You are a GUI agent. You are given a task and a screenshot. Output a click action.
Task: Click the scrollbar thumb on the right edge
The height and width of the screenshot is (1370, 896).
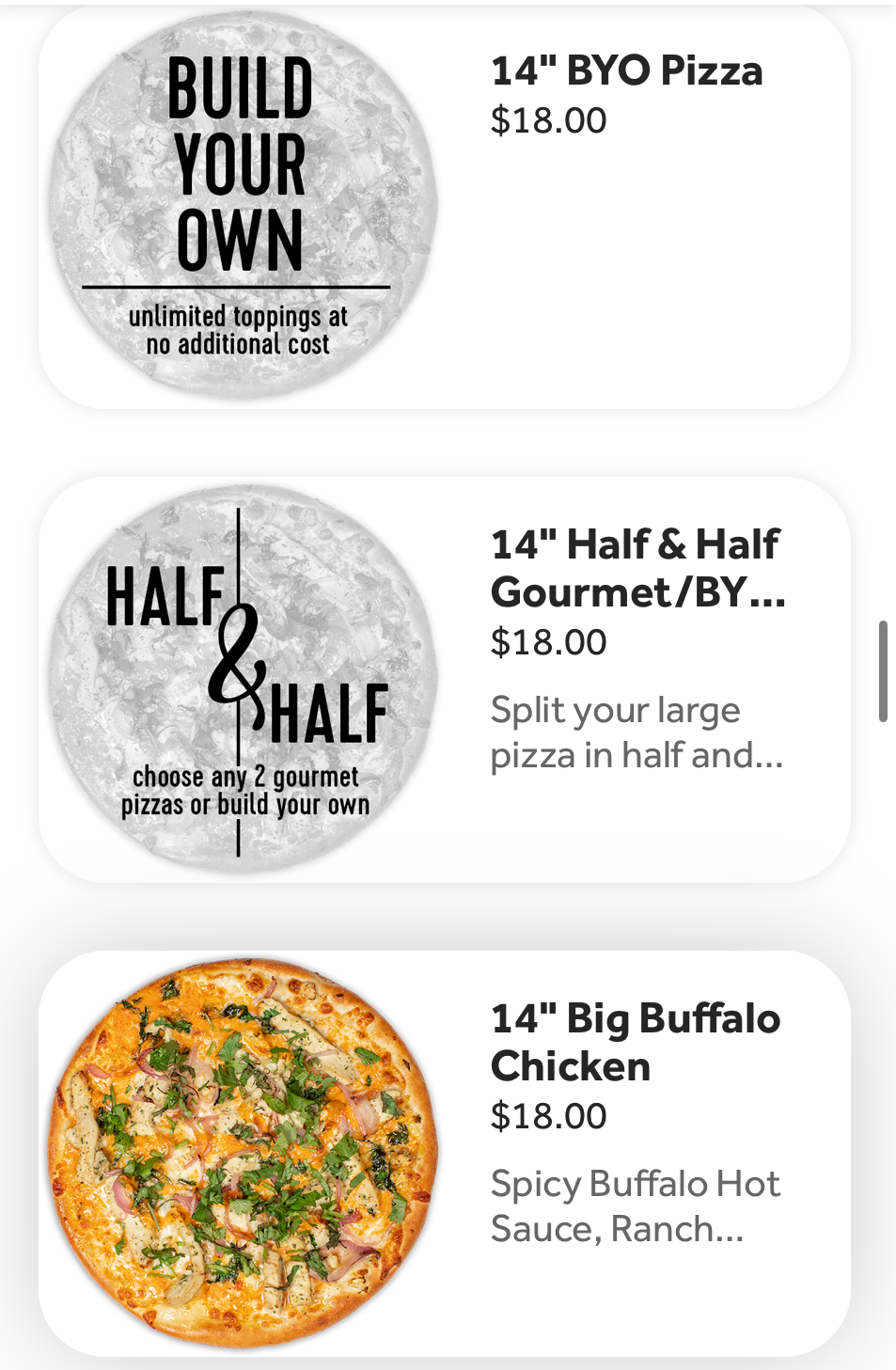click(885, 658)
